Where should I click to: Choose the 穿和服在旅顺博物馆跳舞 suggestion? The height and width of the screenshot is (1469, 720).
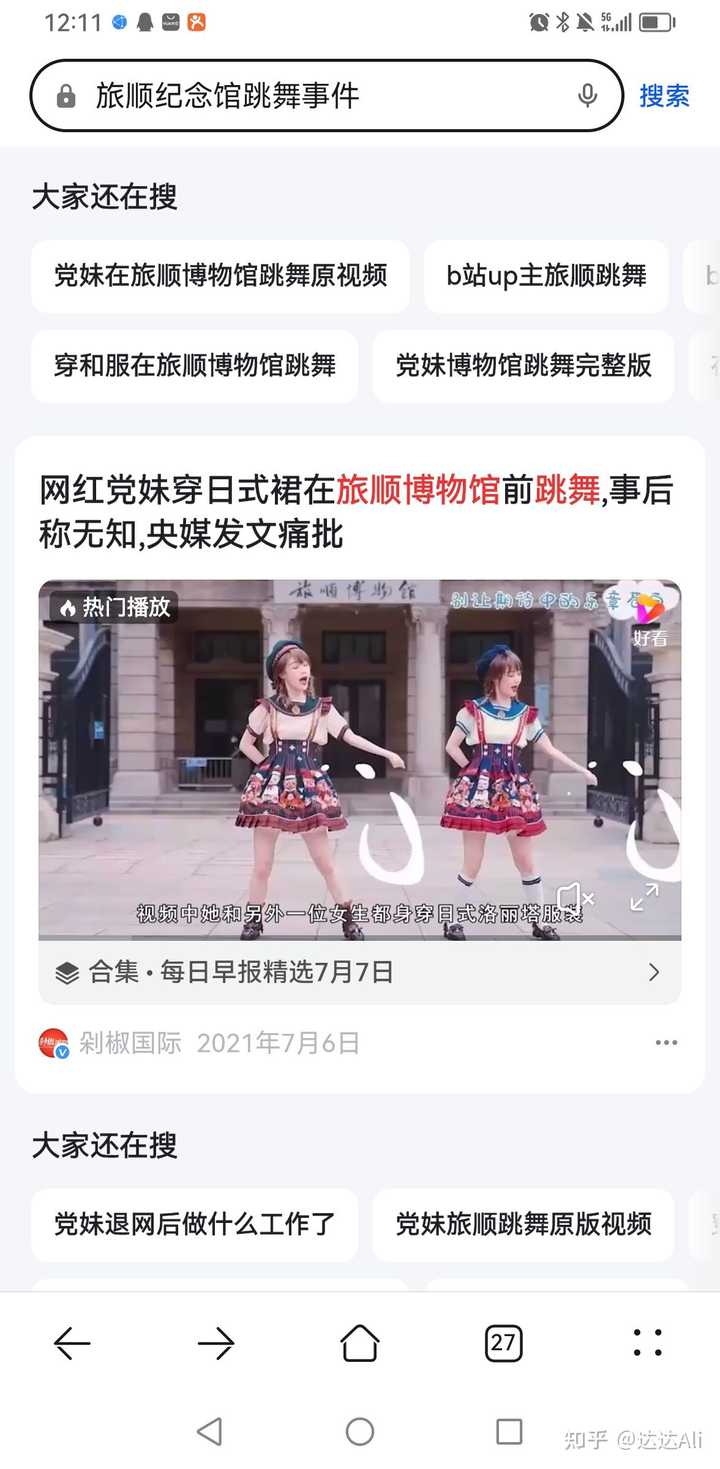pos(194,366)
